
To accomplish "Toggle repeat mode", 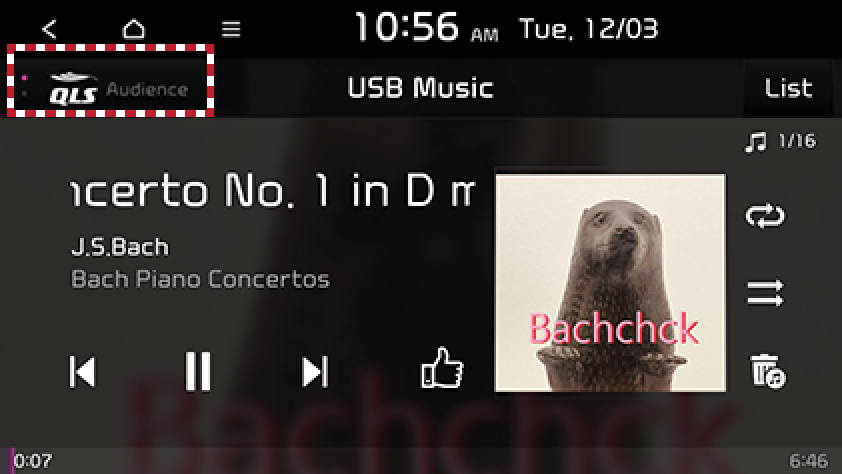I will 766,215.
